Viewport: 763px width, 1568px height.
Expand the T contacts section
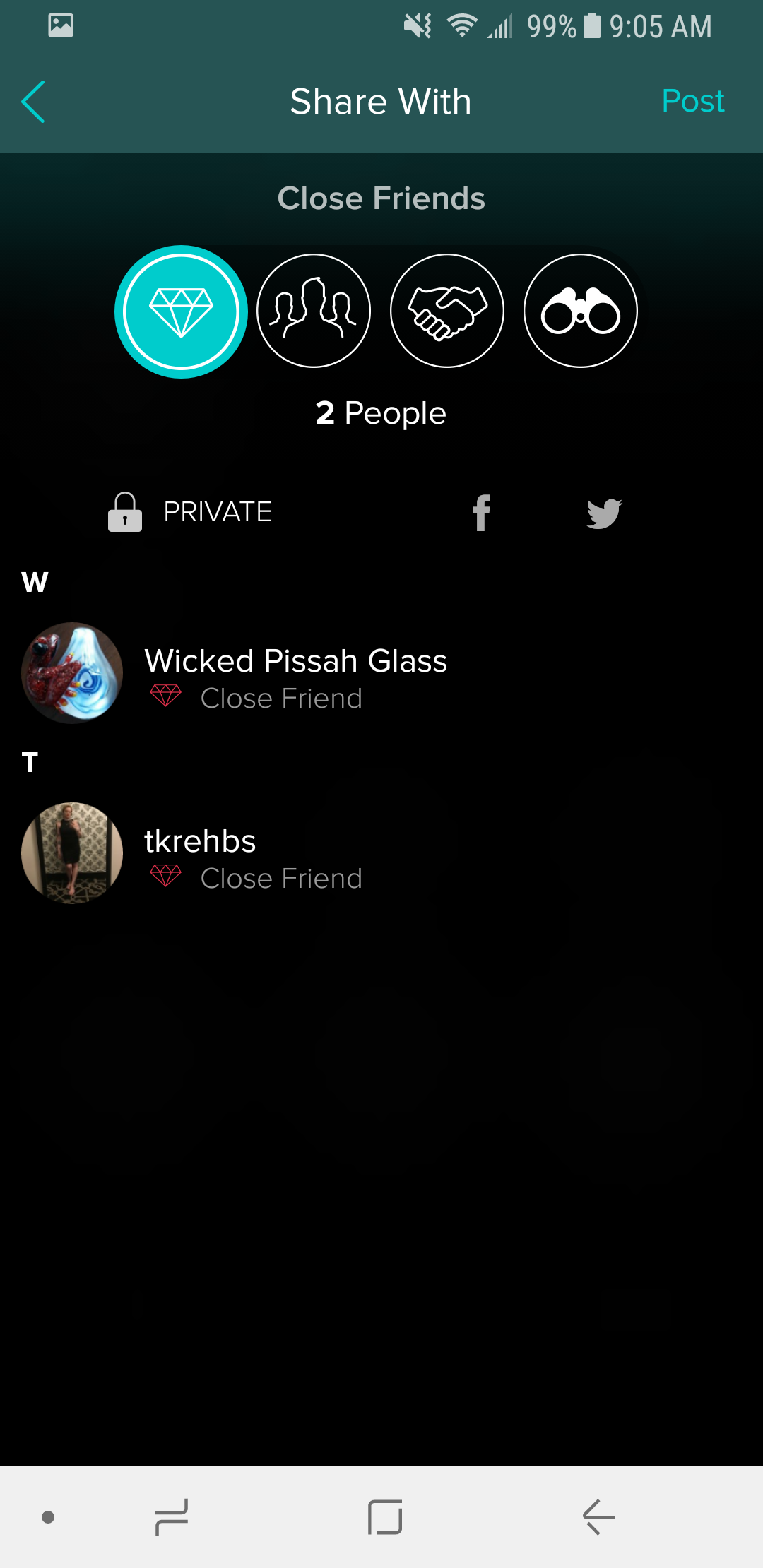(x=30, y=761)
